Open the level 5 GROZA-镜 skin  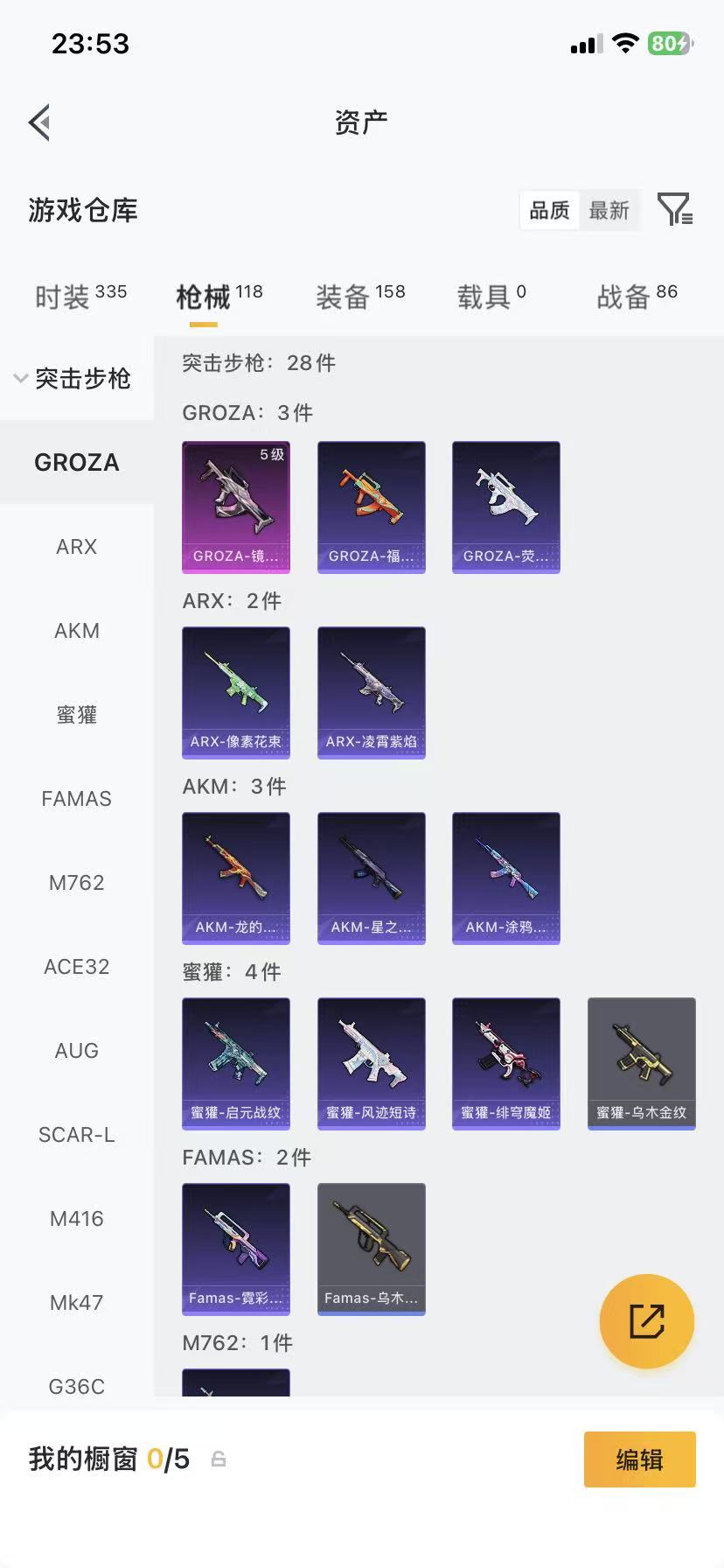pos(236,507)
